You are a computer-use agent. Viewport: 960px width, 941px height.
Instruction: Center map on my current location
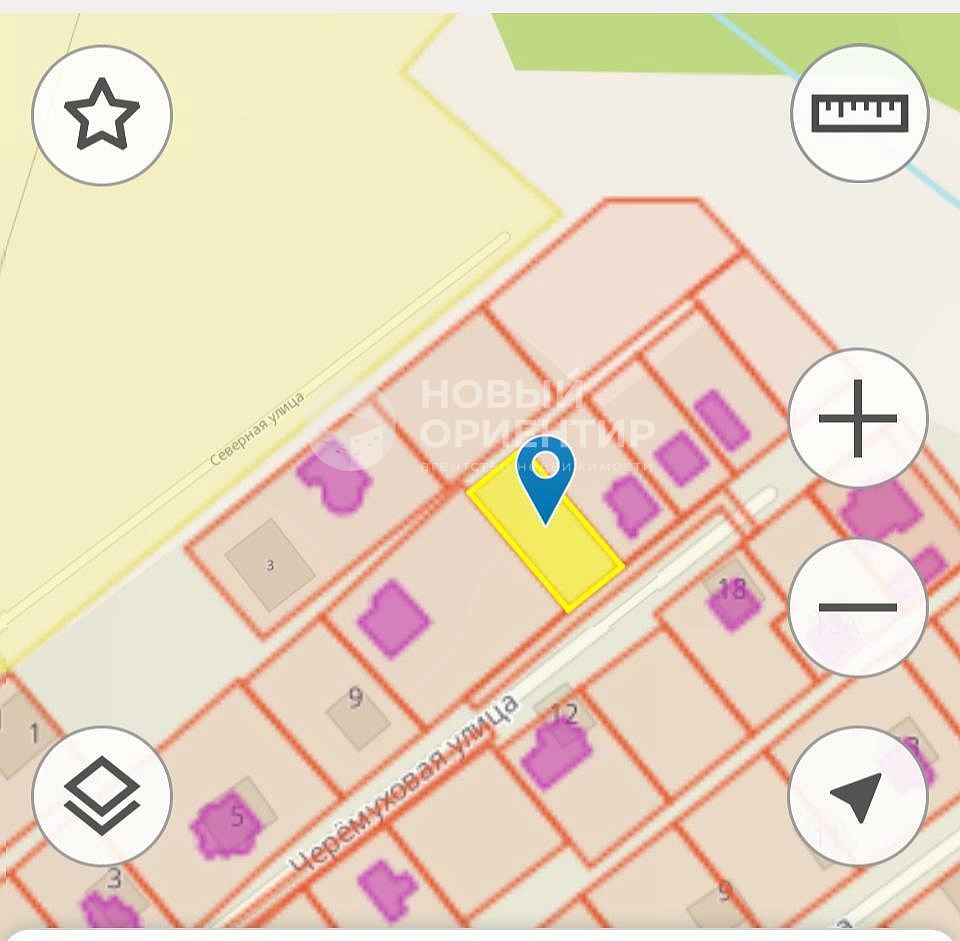pos(858,796)
